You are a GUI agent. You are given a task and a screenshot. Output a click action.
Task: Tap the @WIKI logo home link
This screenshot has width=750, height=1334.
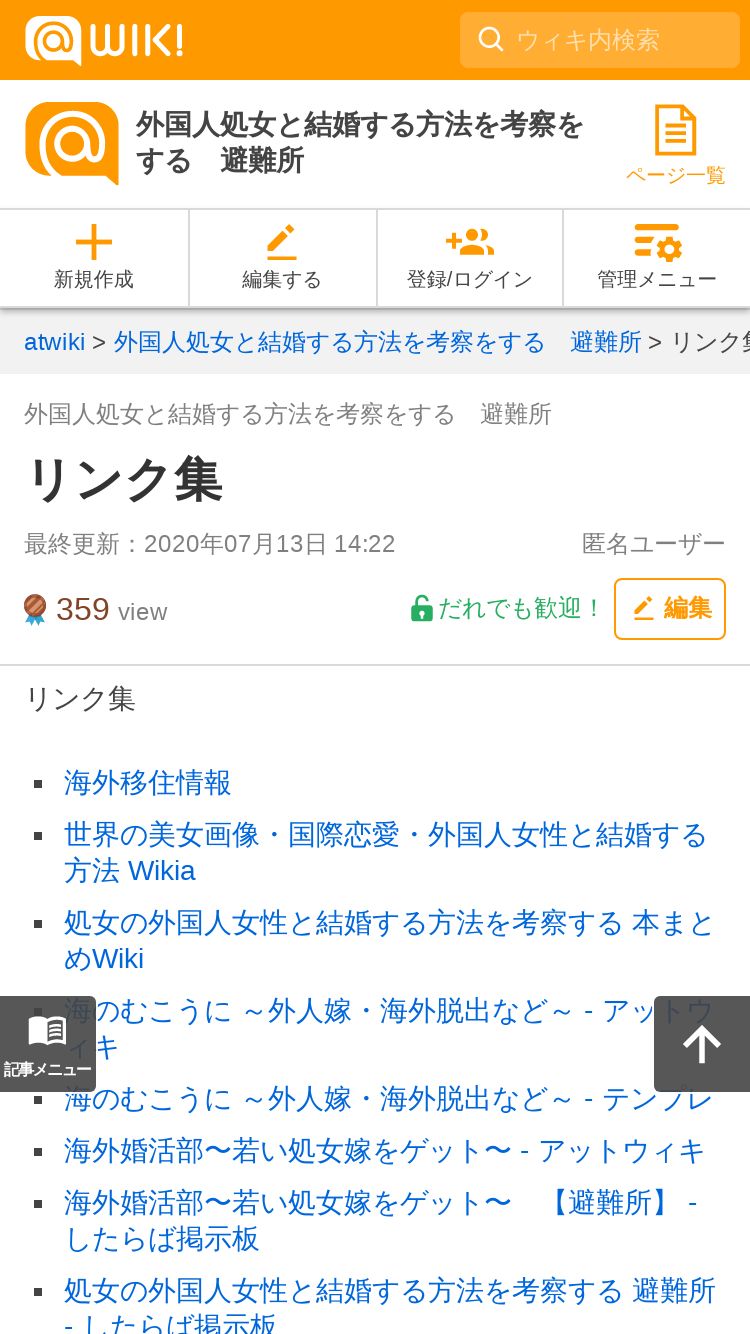click(x=104, y=40)
